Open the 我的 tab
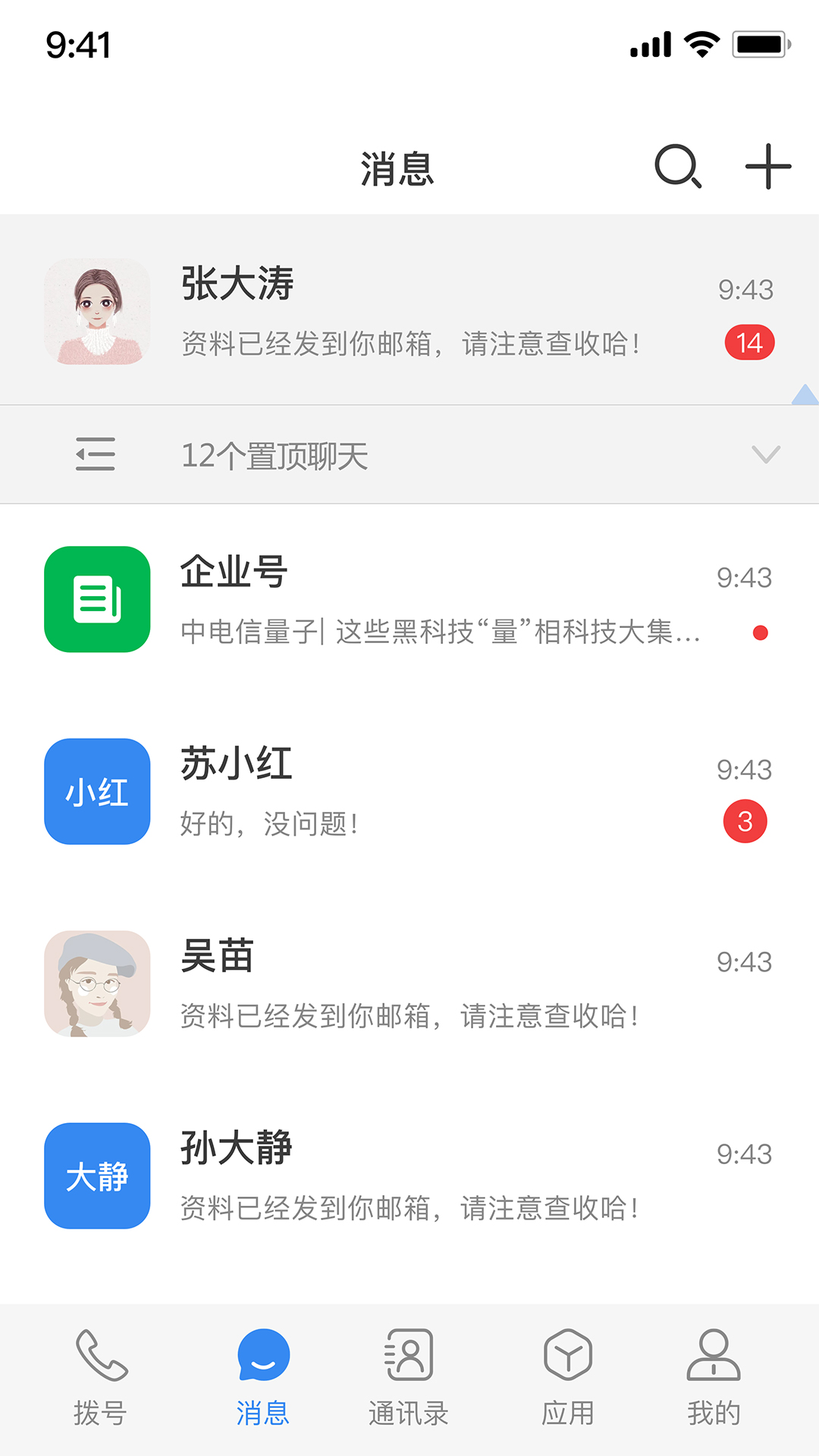This screenshot has width=819, height=1456. 714,1378
